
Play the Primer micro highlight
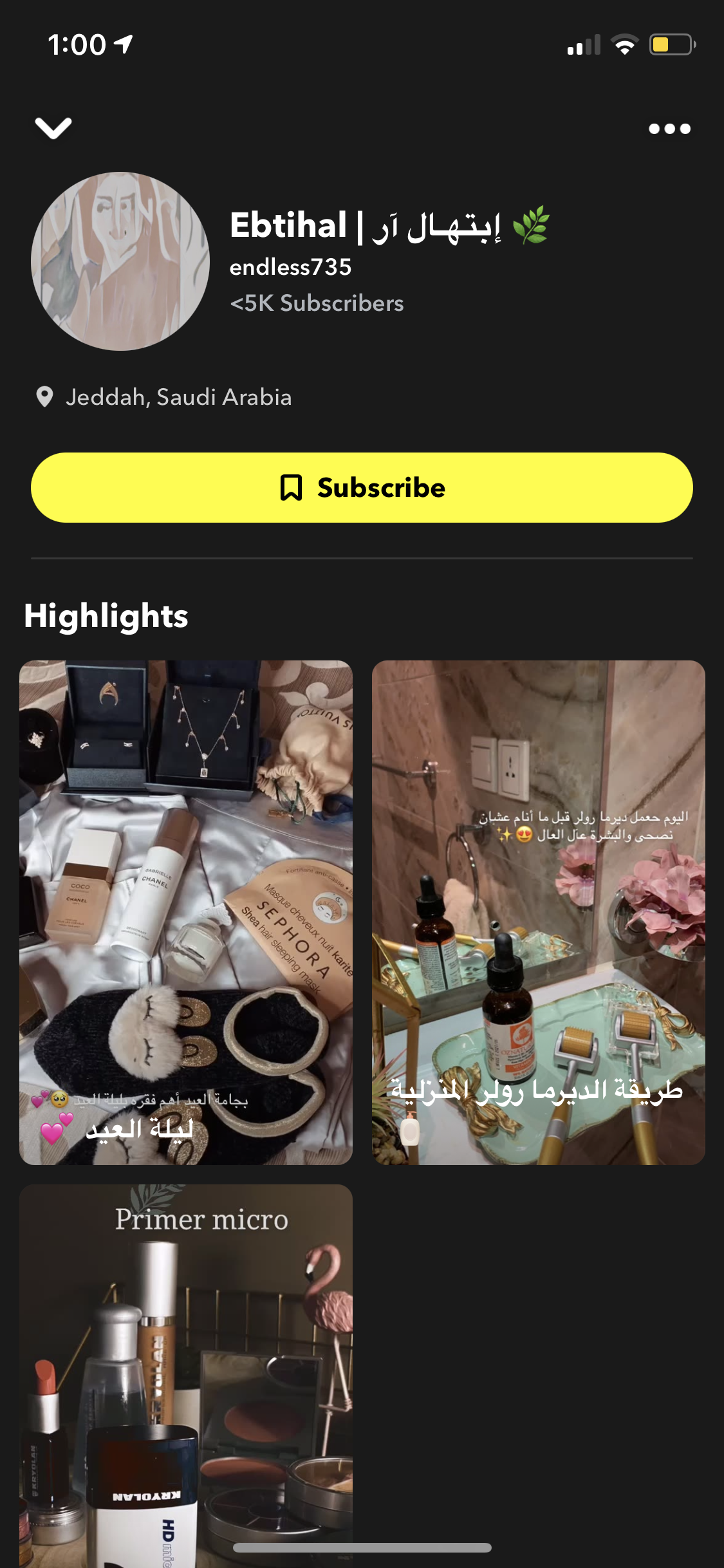[186, 1371]
